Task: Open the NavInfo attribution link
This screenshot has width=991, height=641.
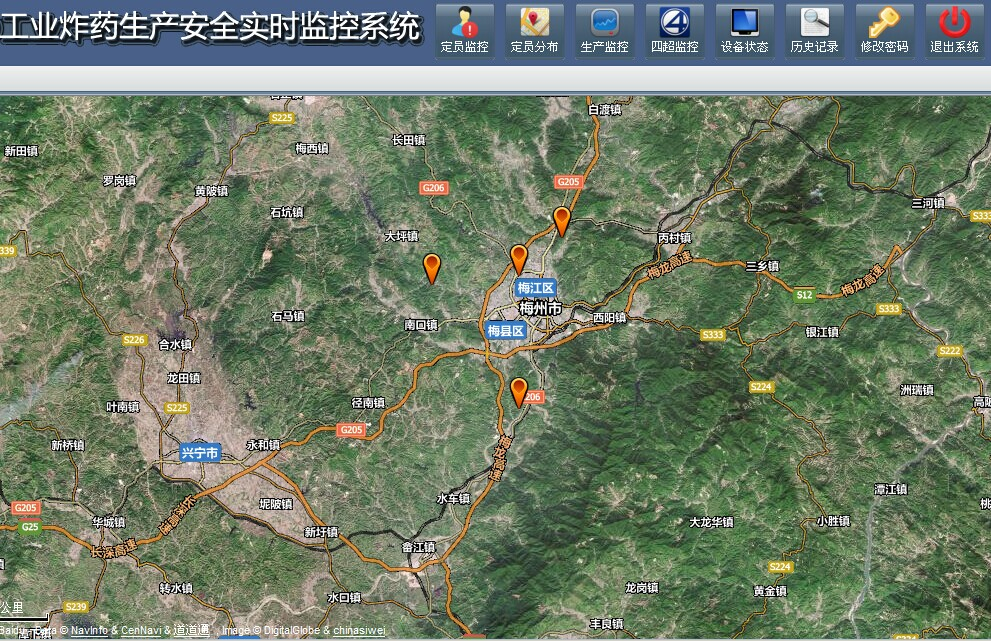Action: click(x=89, y=631)
